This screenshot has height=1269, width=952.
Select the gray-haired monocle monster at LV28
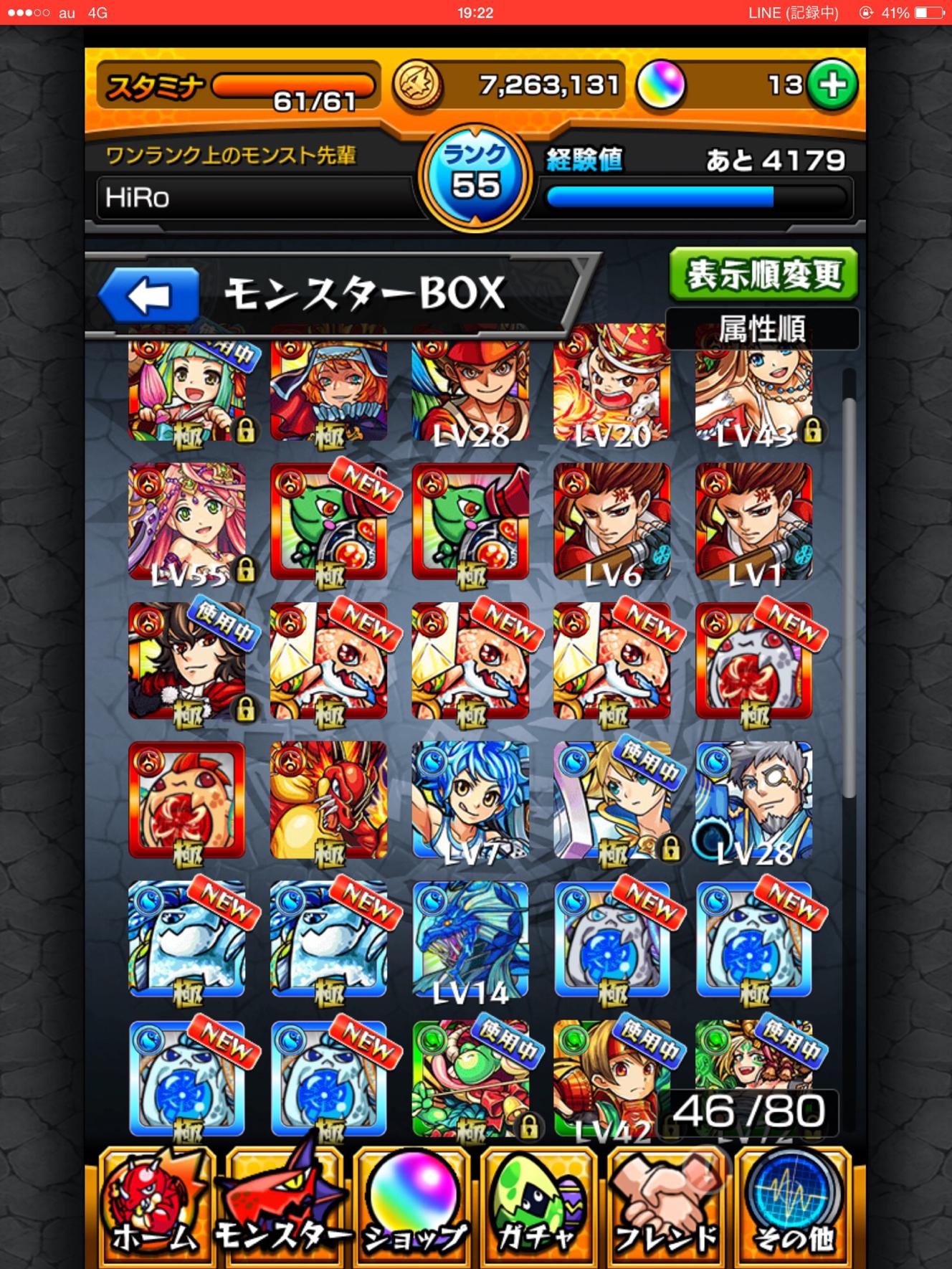pos(753,800)
